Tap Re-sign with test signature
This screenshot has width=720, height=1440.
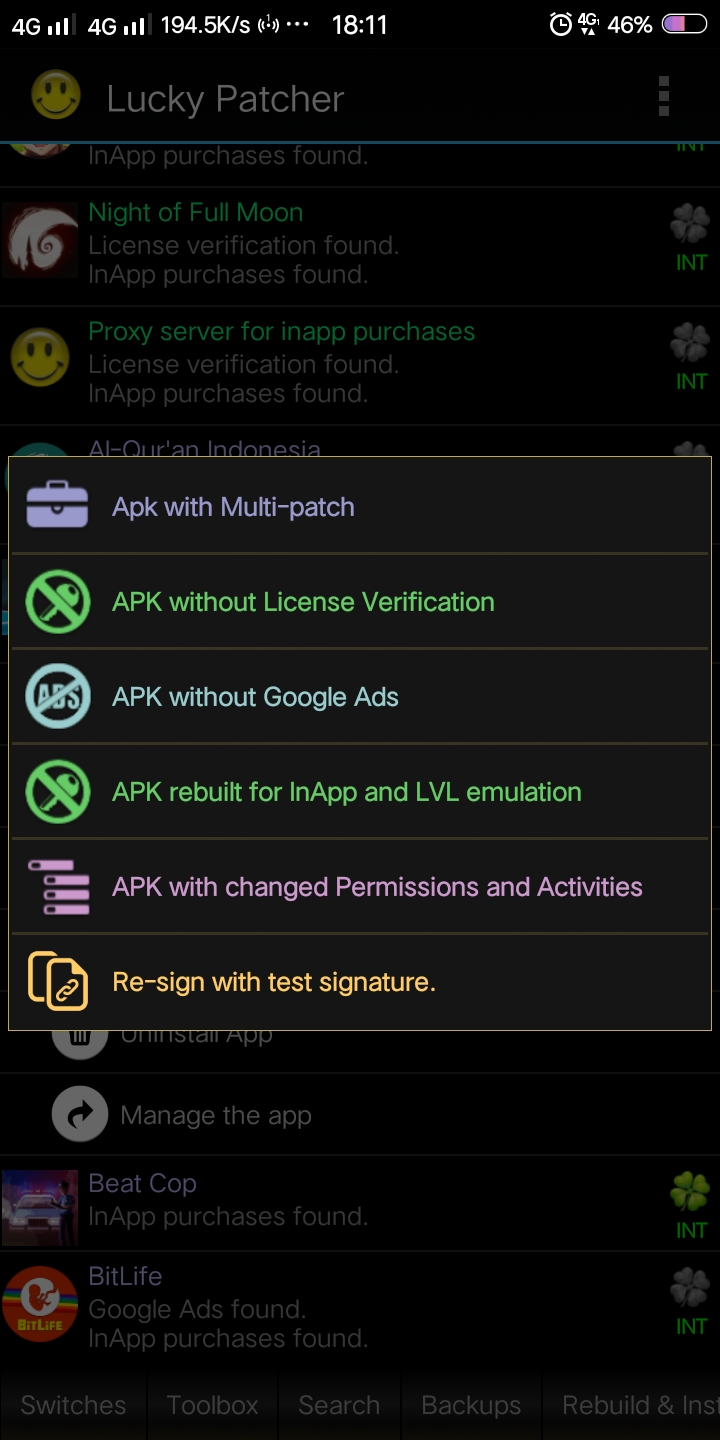[359, 981]
